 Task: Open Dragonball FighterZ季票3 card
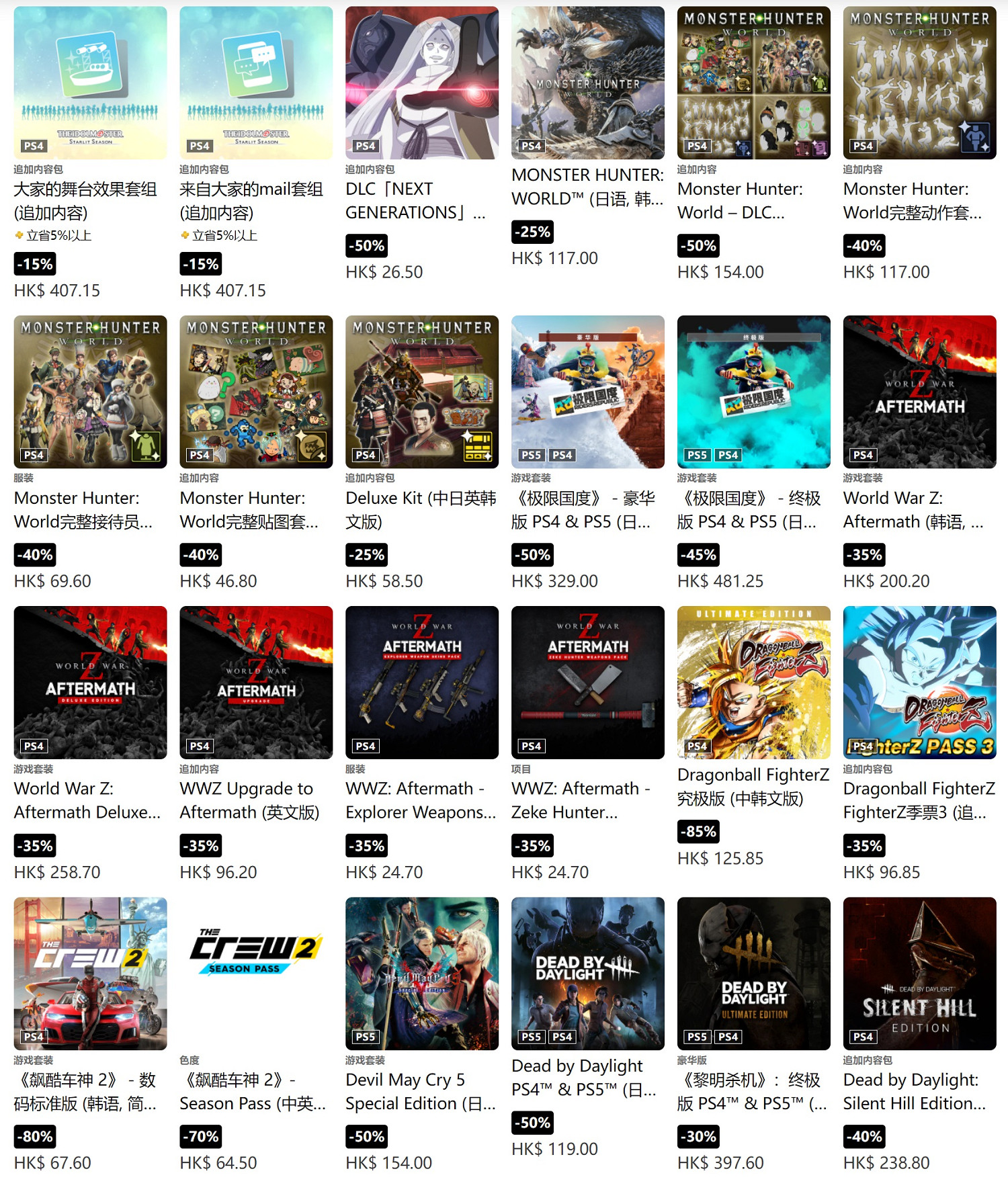point(919,683)
